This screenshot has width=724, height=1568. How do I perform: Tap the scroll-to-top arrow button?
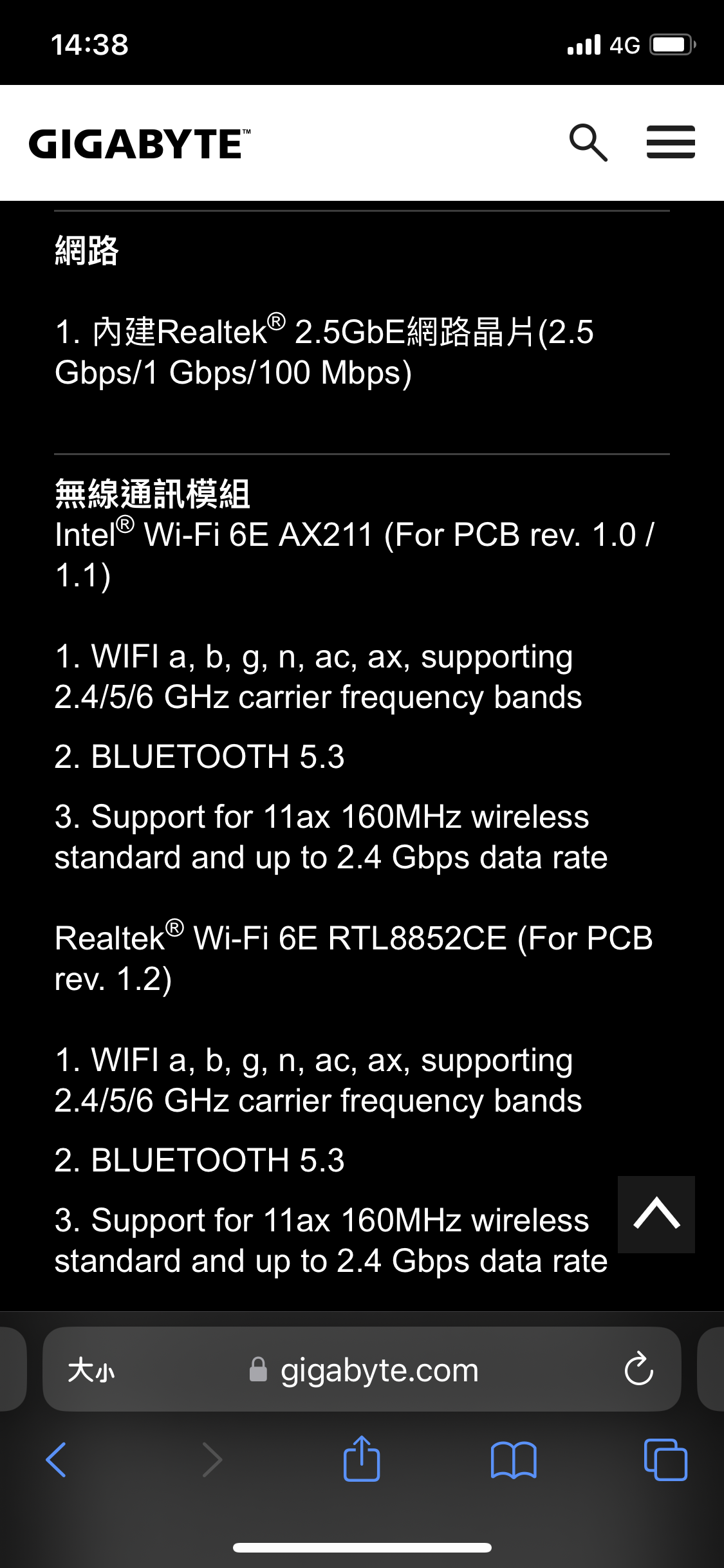(656, 1214)
